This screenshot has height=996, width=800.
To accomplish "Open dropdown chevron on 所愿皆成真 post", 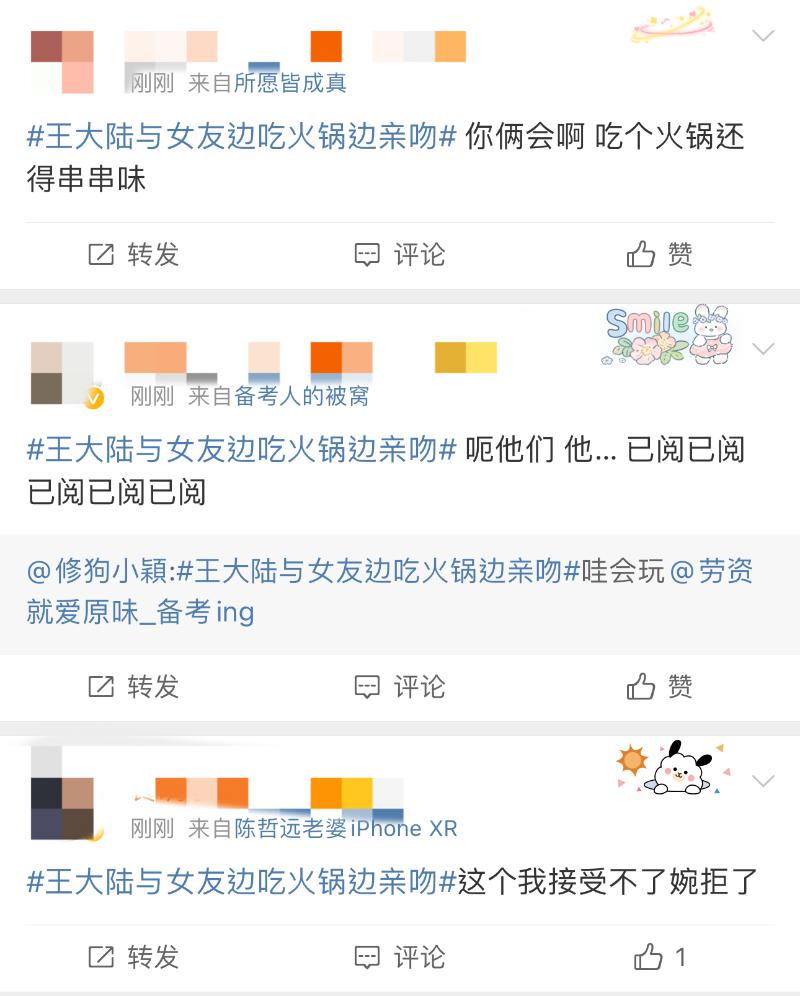I will (x=763, y=36).
